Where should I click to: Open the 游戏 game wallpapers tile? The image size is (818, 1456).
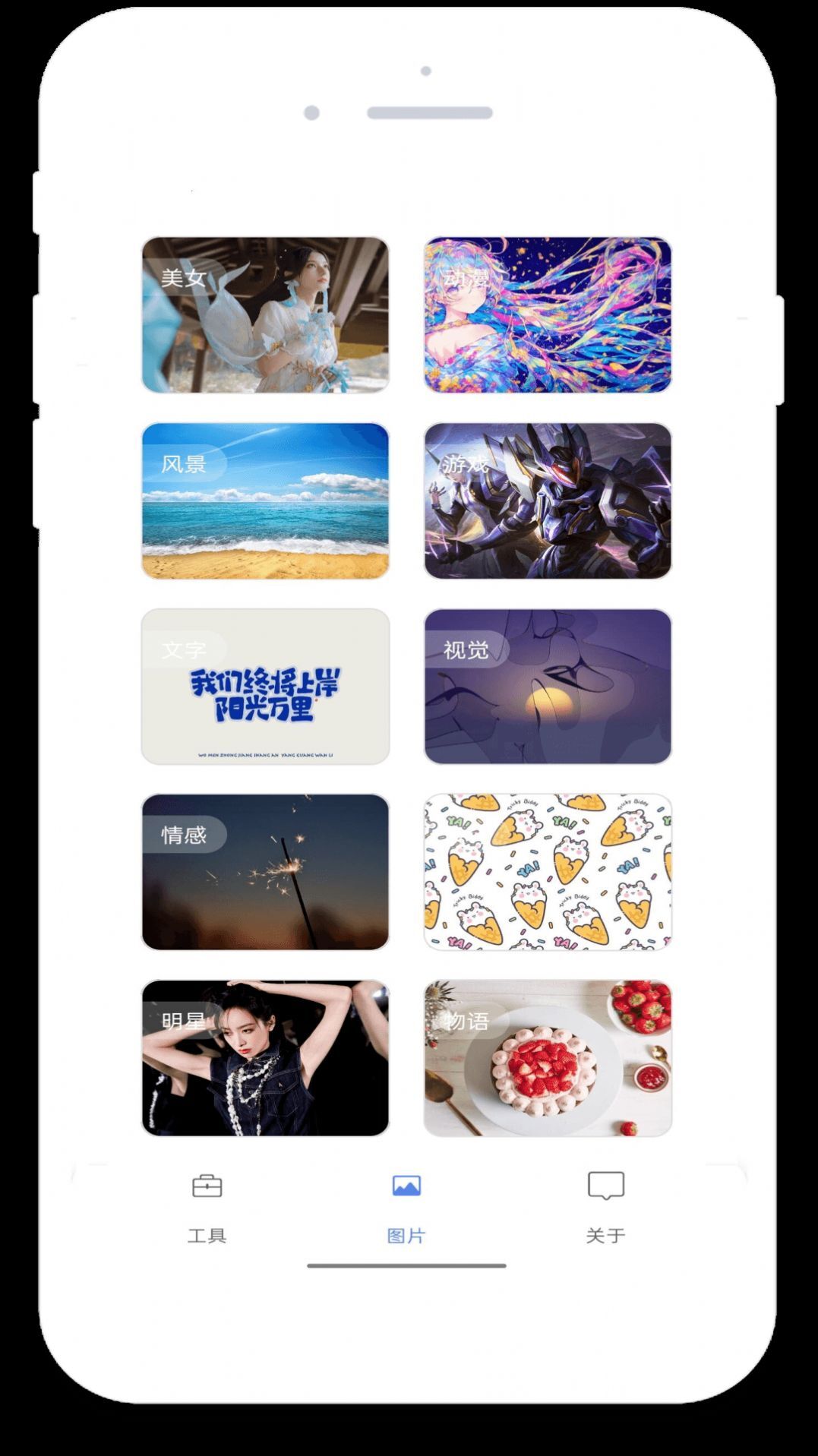point(548,501)
